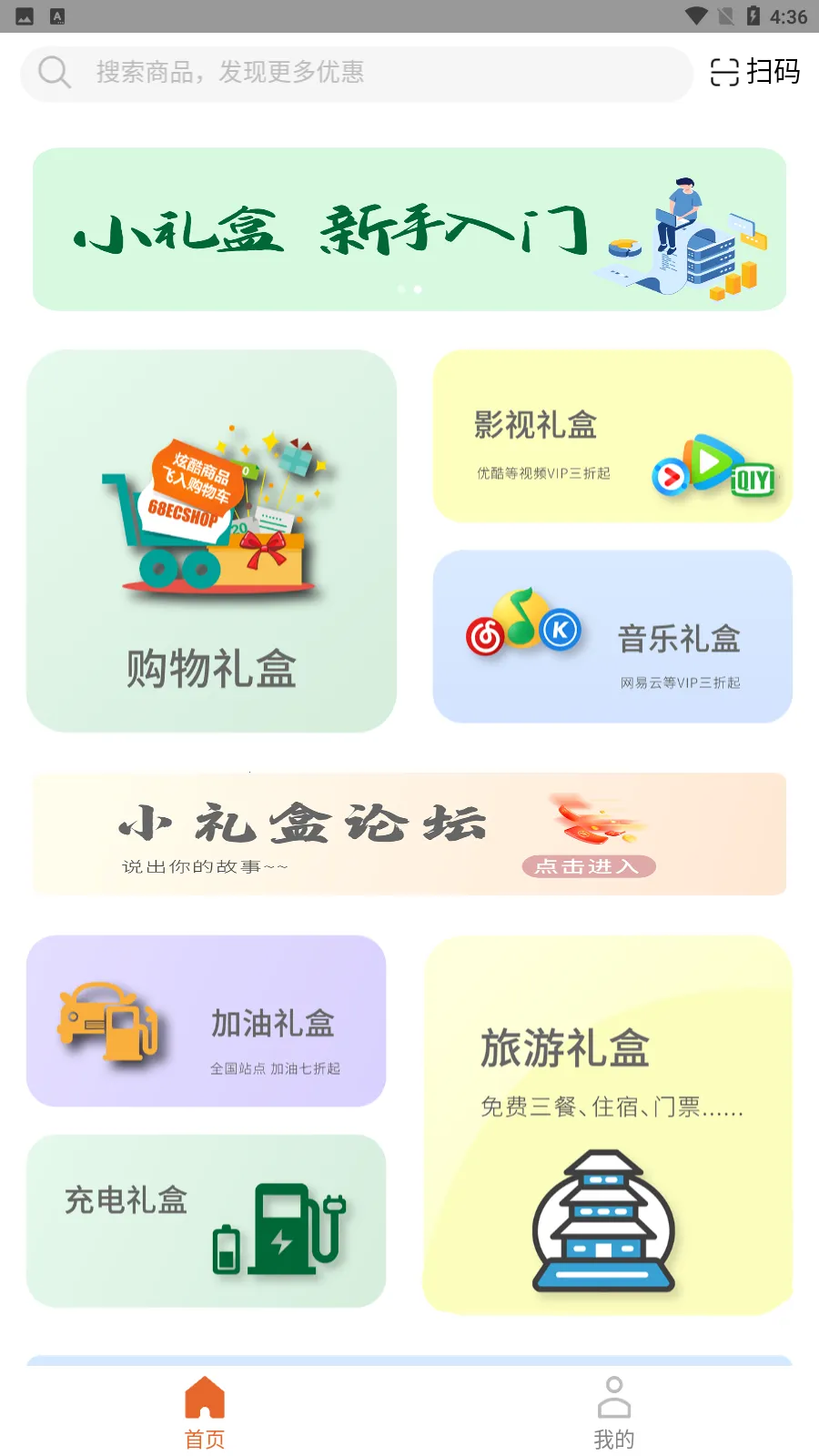Open the 购物礼盒 card

[211, 541]
